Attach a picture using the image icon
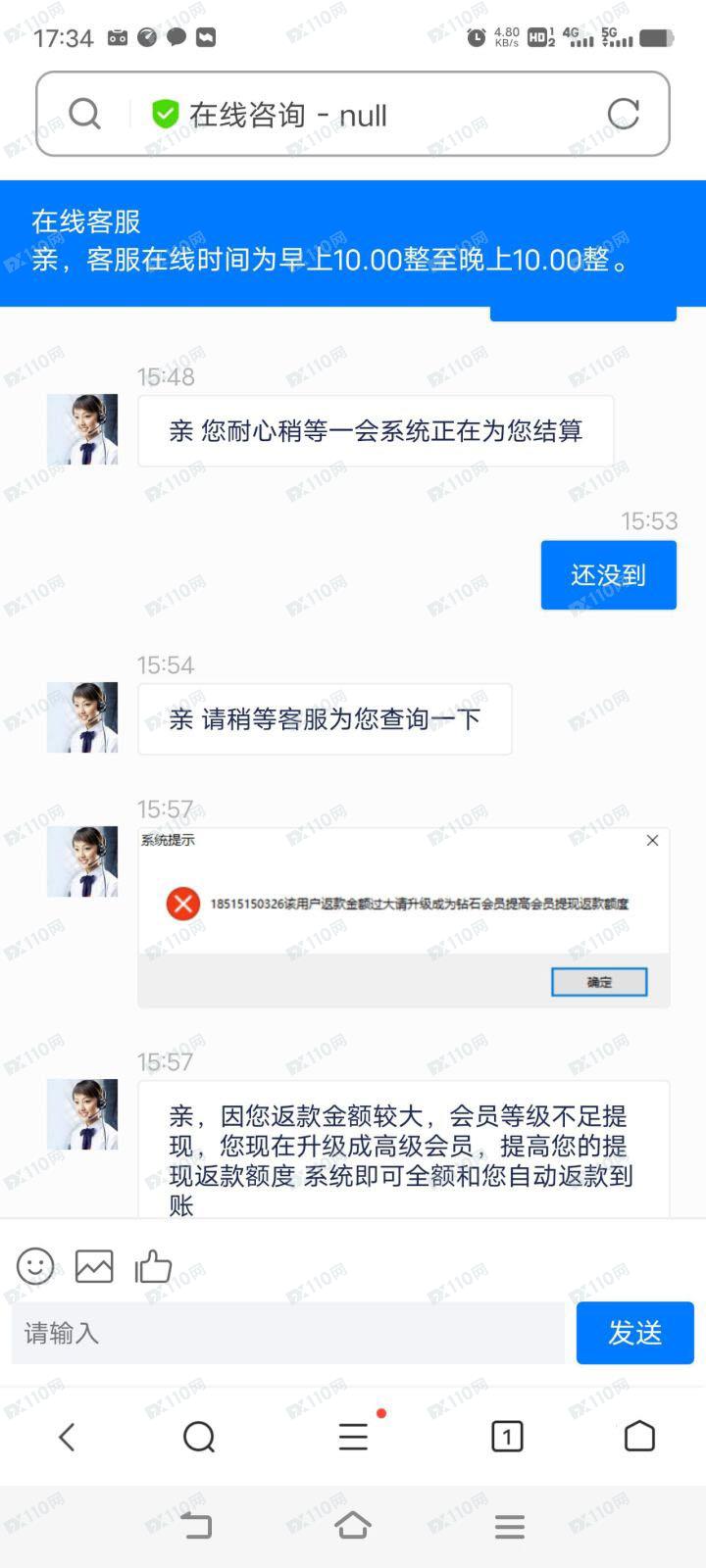This screenshot has height=1568, width=706. 94,1266
